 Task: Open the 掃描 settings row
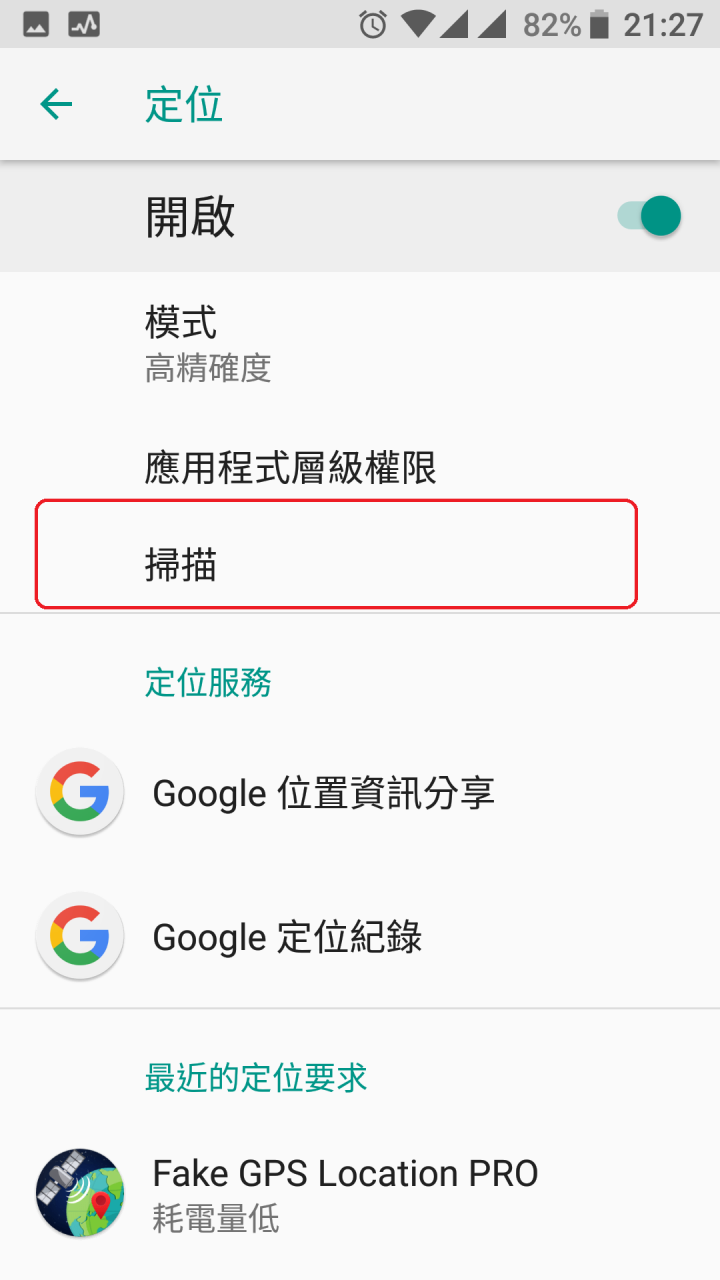(336, 567)
